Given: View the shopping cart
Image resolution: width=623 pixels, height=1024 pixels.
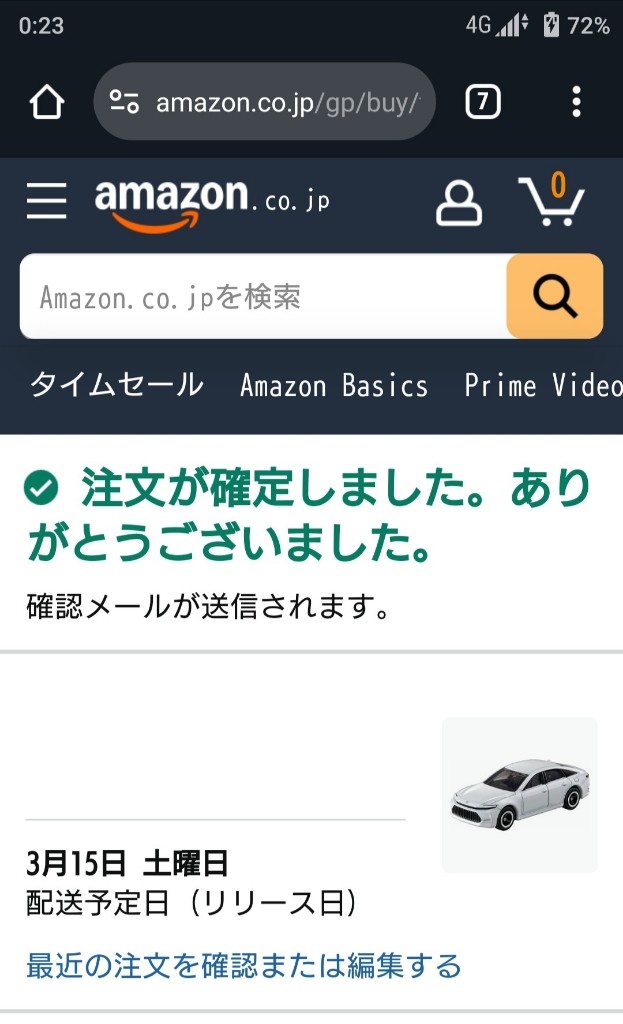Looking at the screenshot, I should tap(551, 201).
